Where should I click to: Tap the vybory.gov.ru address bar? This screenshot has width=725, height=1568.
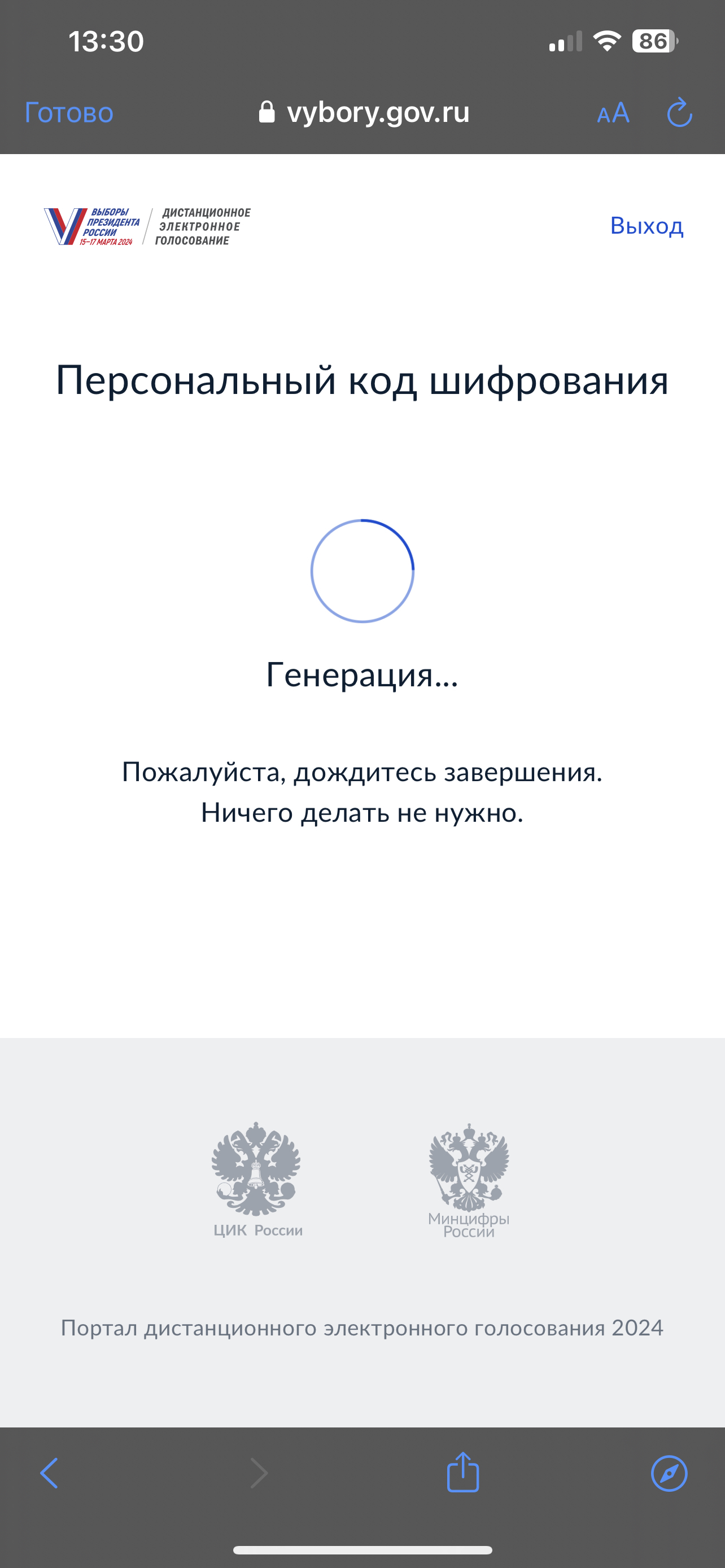(364, 113)
